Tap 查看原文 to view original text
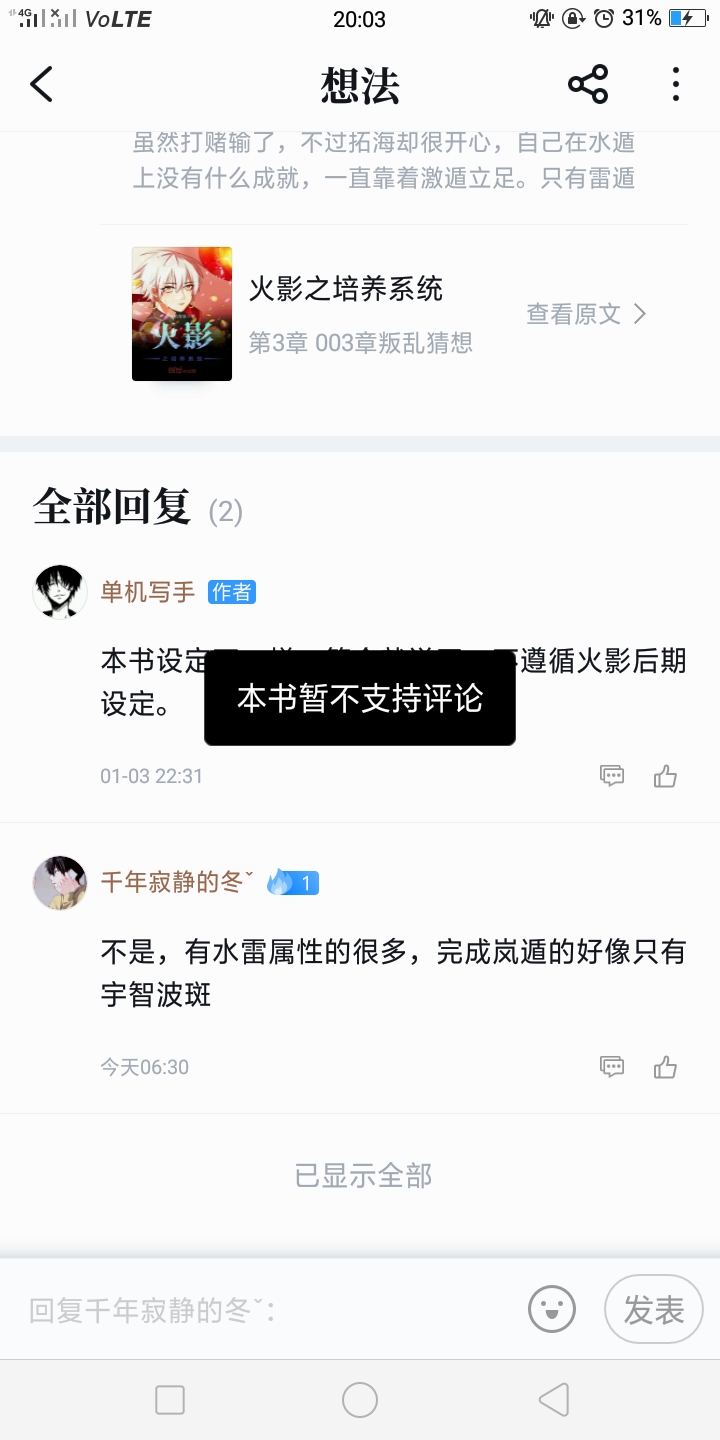 click(x=586, y=314)
